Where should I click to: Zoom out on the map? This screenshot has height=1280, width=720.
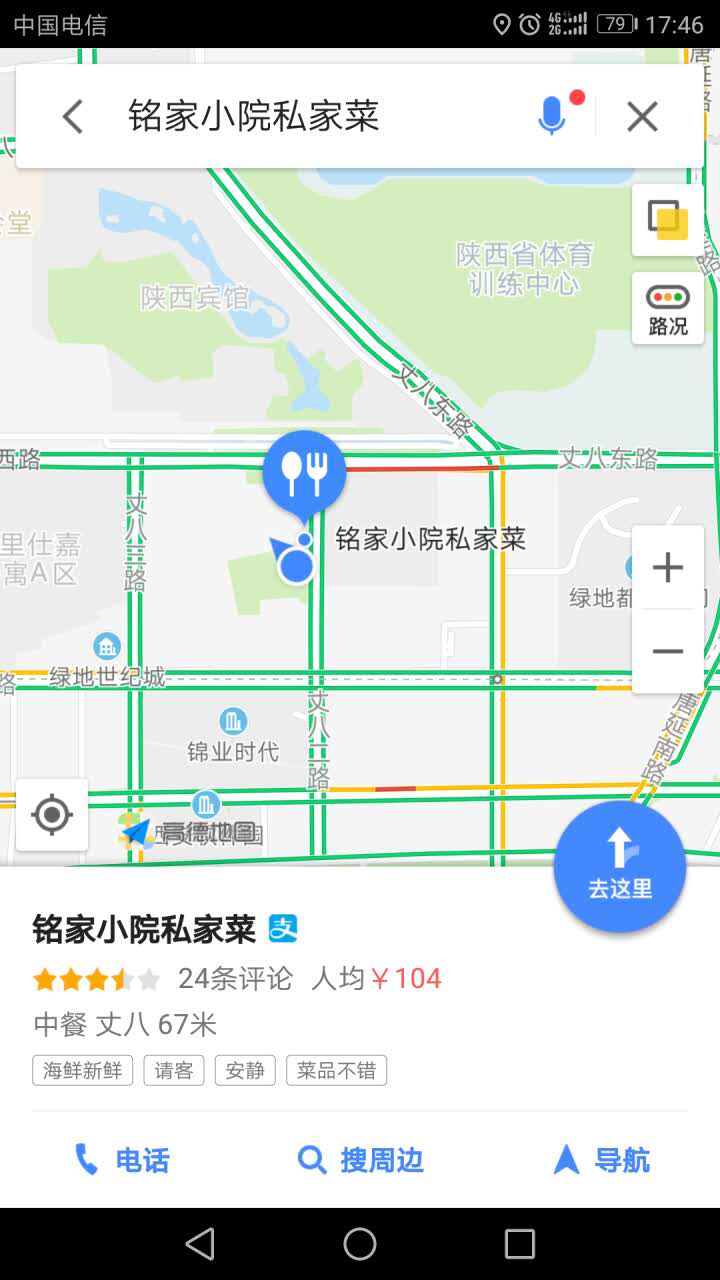point(667,652)
